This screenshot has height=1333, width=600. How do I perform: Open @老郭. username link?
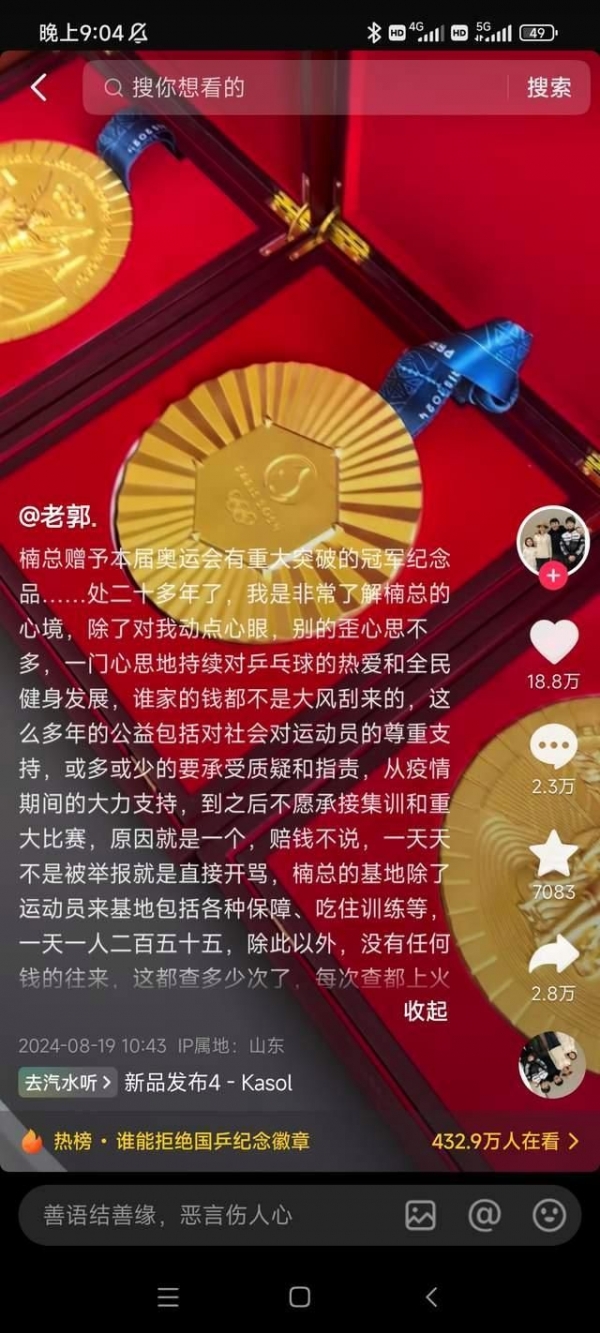point(59,517)
